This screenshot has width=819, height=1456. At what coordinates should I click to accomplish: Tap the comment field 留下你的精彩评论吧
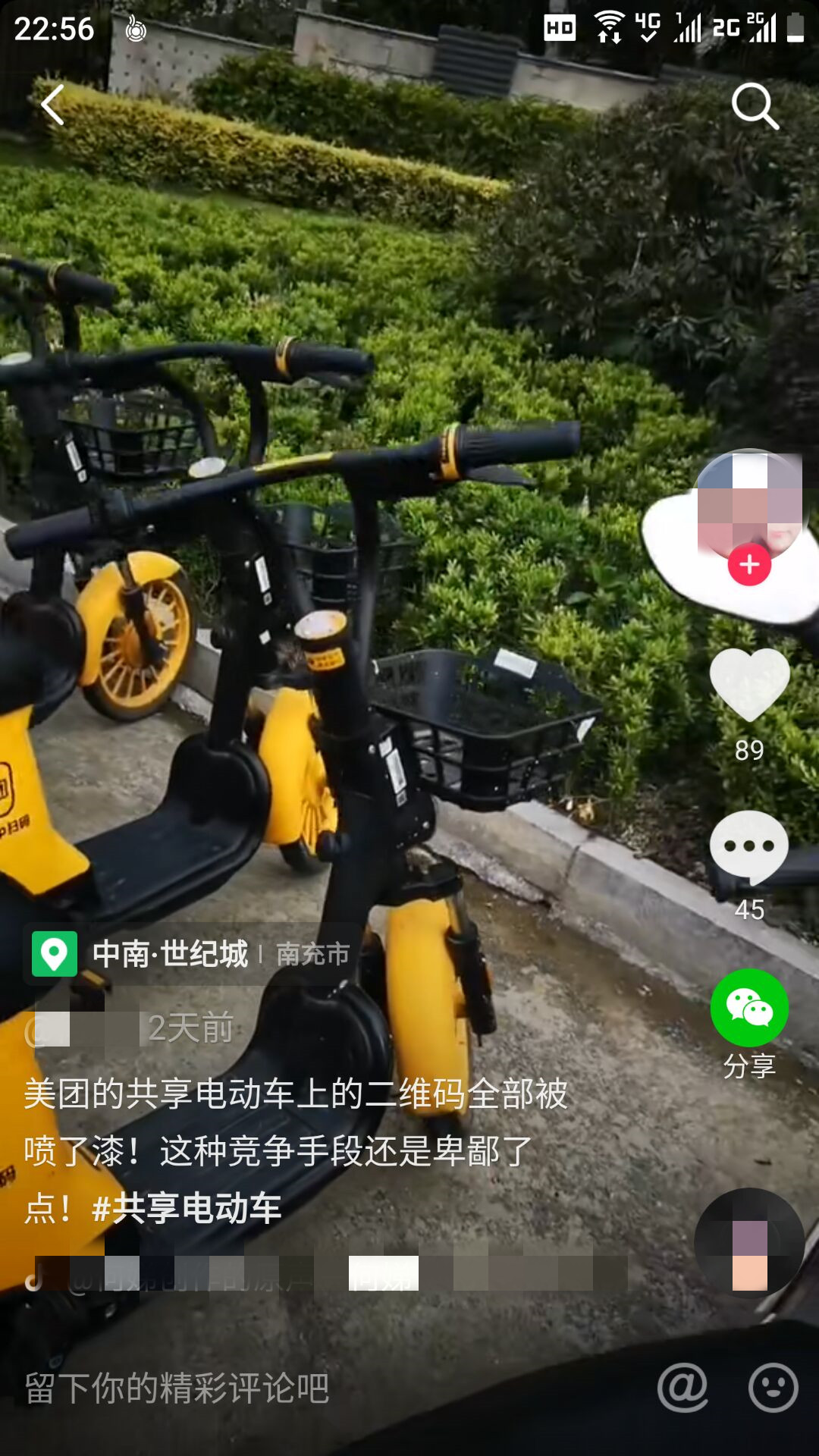[x=178, y=1388]
